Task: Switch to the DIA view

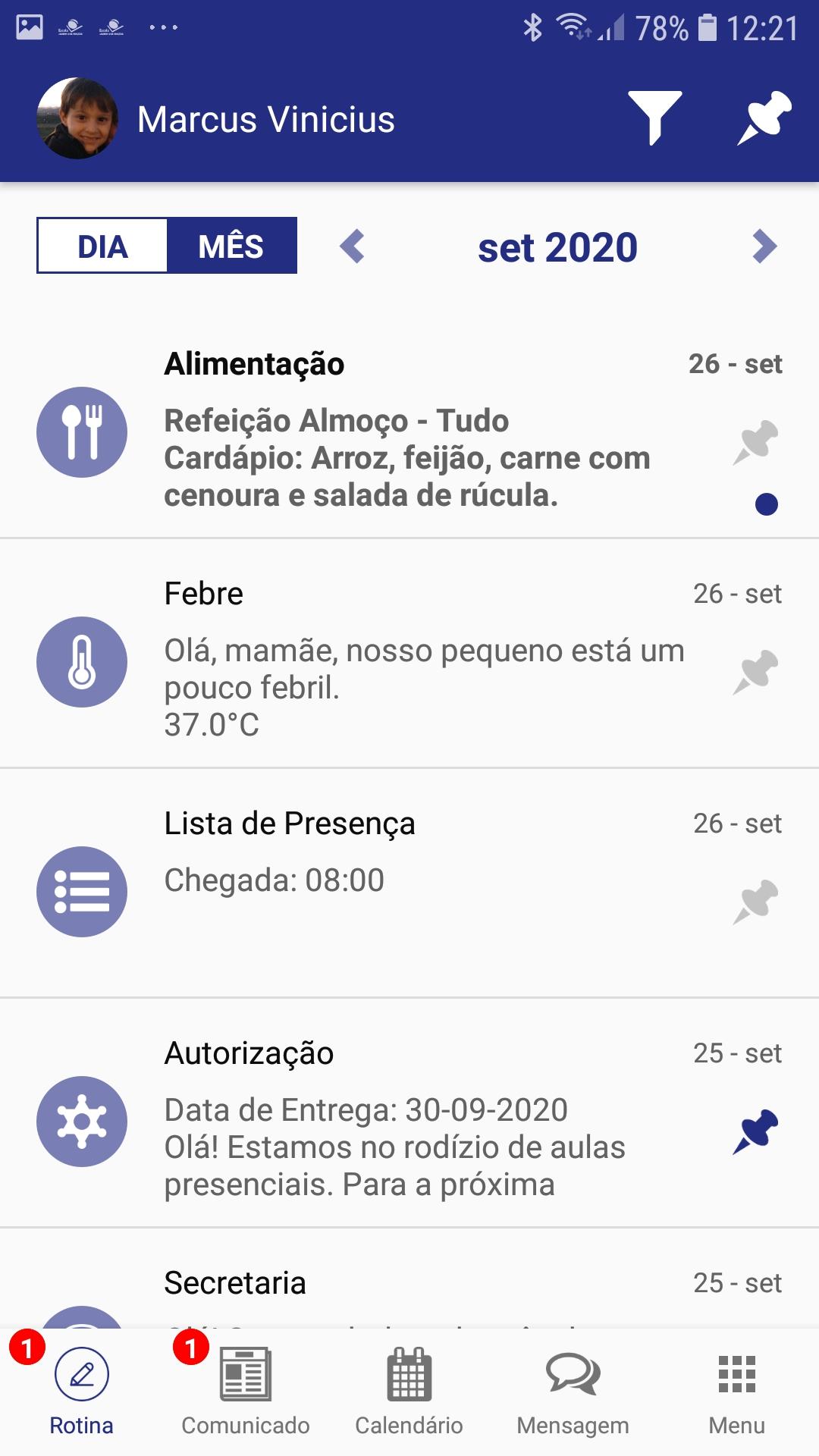Action: pyautogui.click(x=102, y=246)
